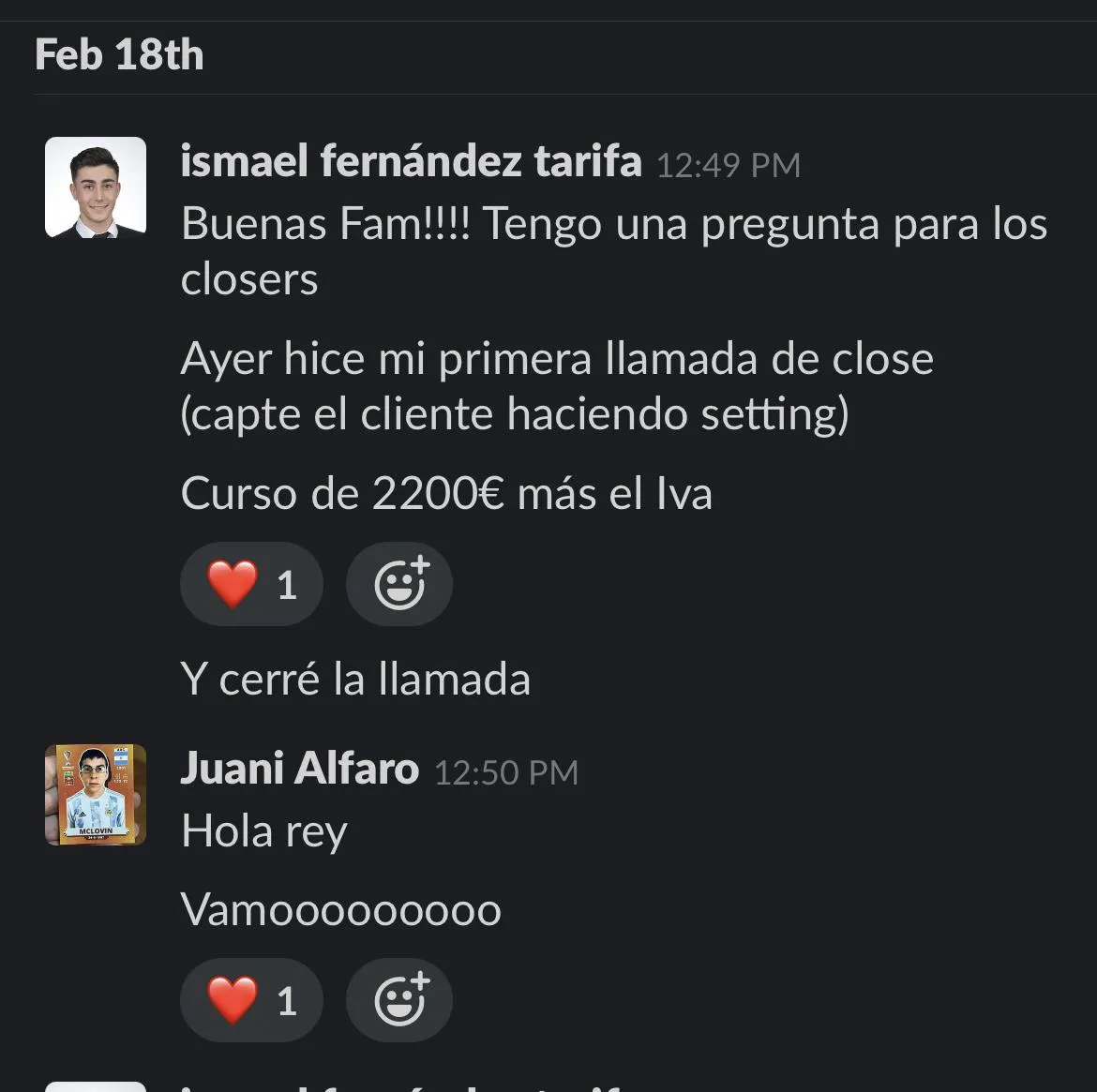The image size is (1097, 1092).
Task: View Juani Alfaro's profile by name
Action: [x=299, y=769]
